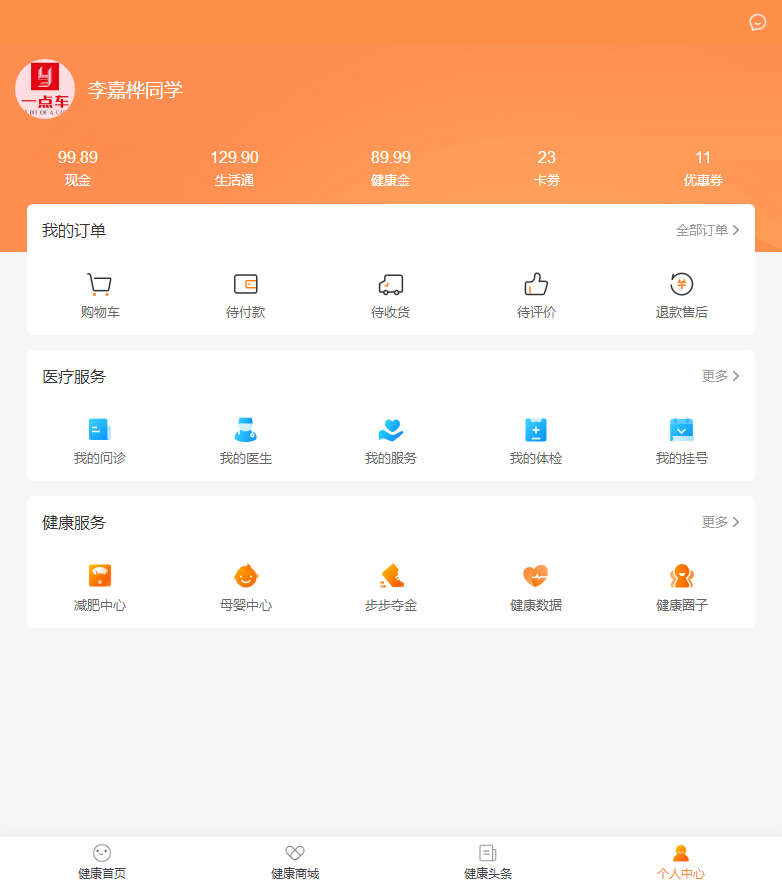This screenshot has height=889, width=782.
Task: Open my consultations (我的问诊)
Action: tap(100, 441)
